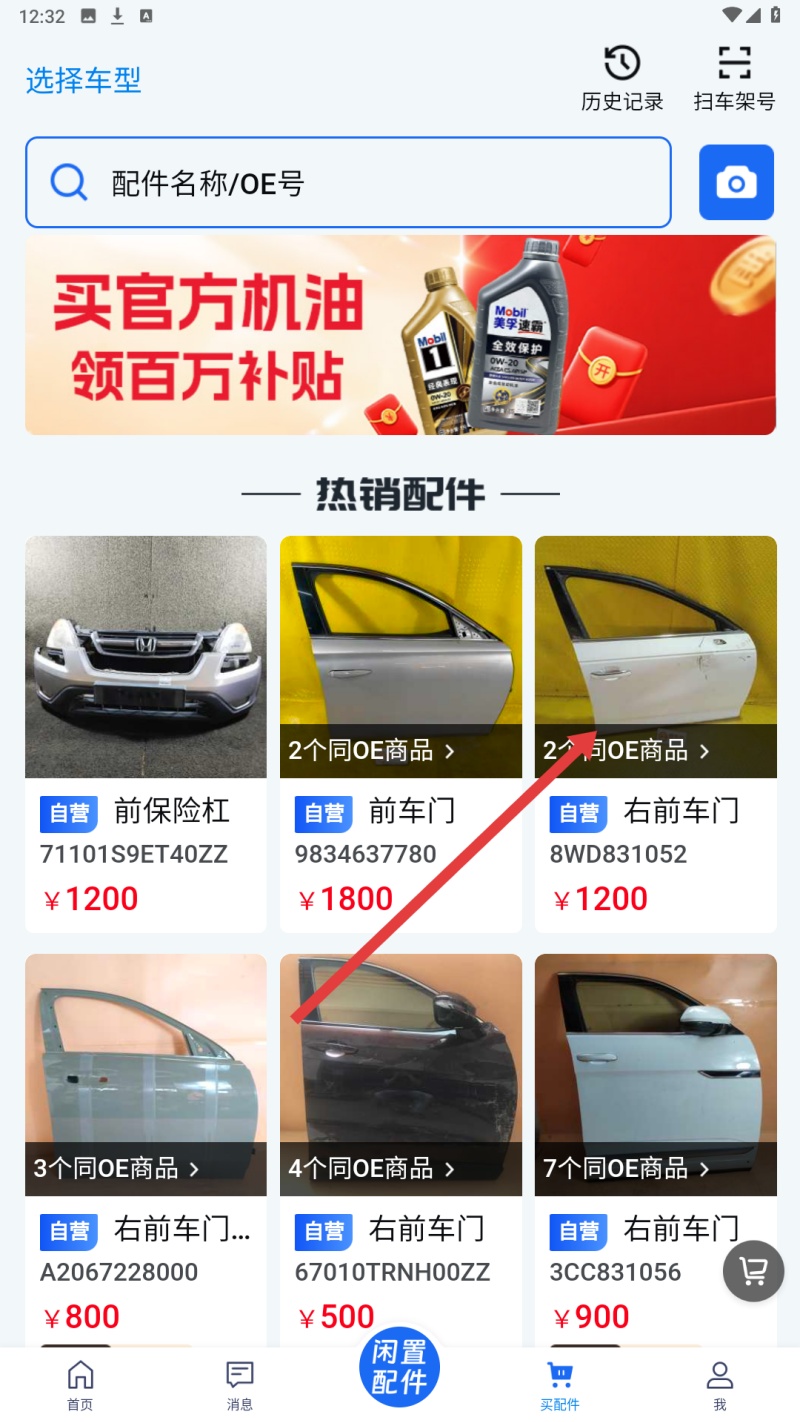Switch to 消息 messages tab
This screenshot has height=1422, width=800.
pyautogui.click(x=240, y=1385)
